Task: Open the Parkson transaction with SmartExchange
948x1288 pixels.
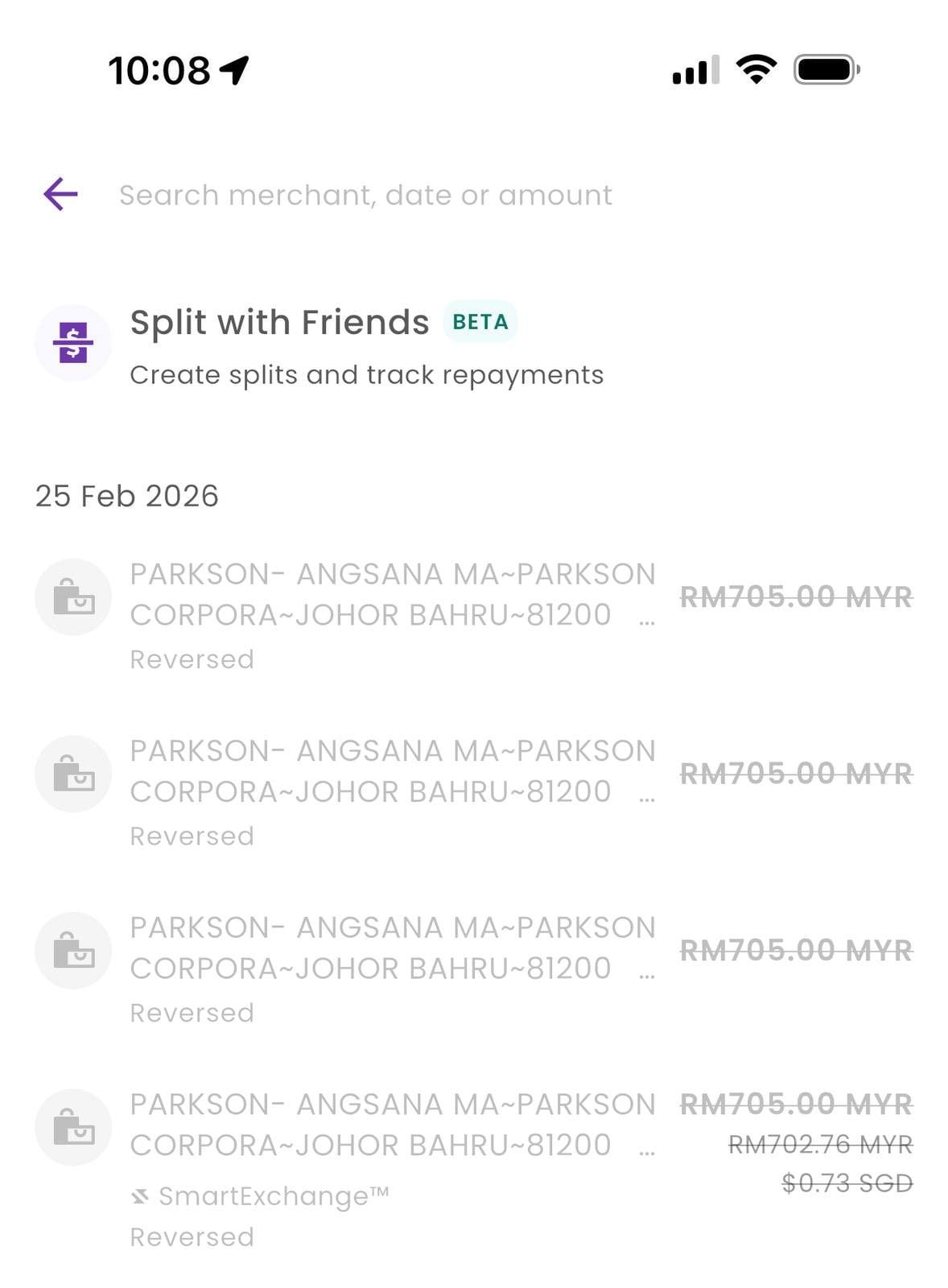Action: (393, 1146)
